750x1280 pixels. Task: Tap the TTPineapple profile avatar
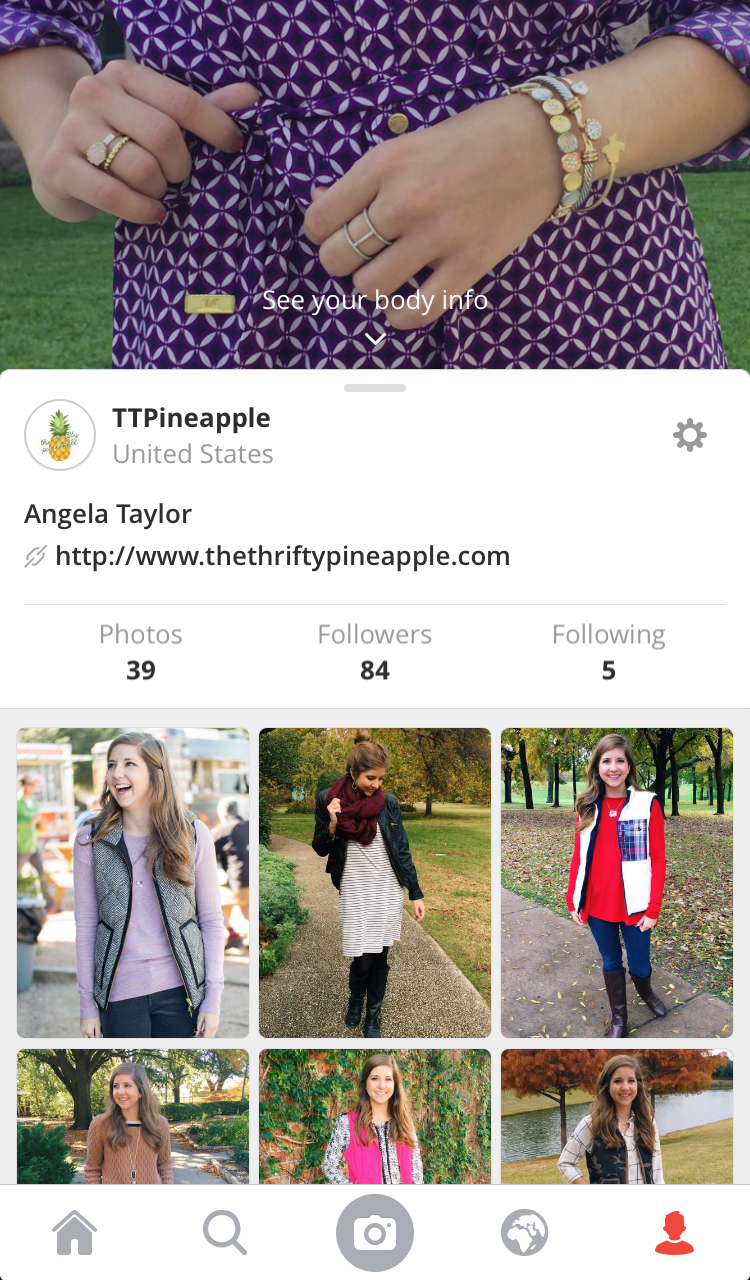tap(60, 435)
